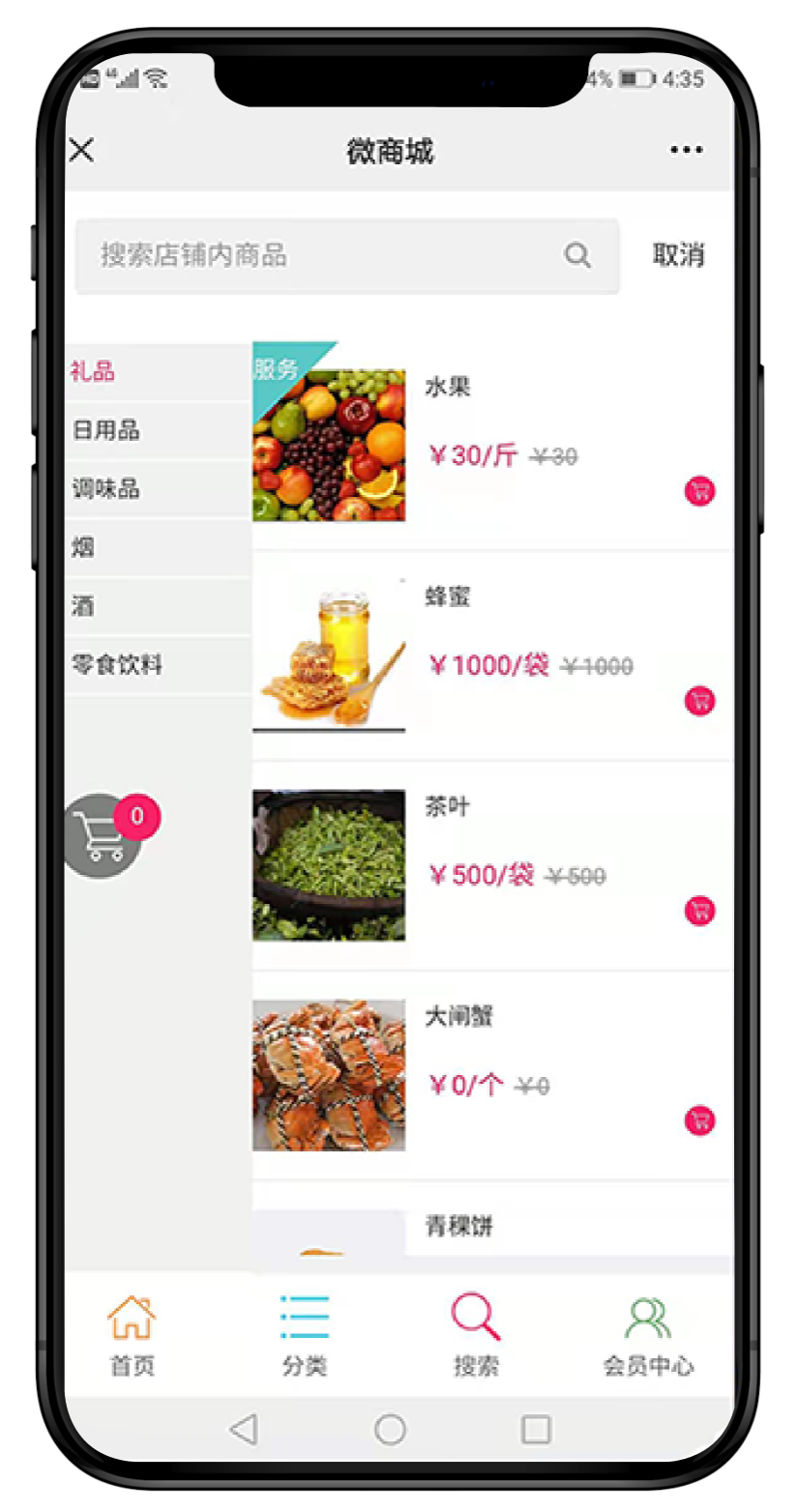
Task: Open the three-dot overflow menu
Action: (686, 150)
